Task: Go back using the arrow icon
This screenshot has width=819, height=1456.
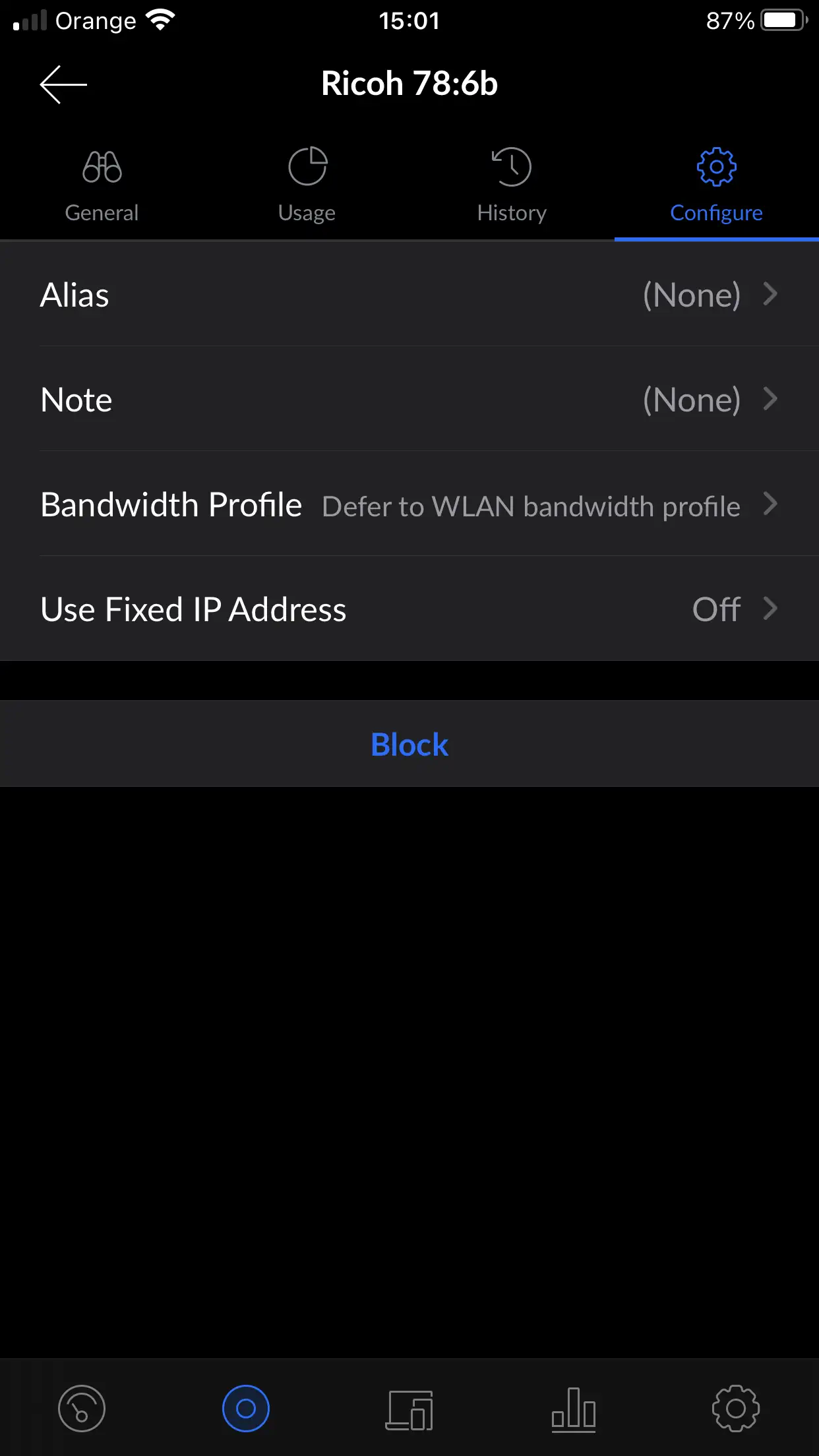Action: (x=63, y=84)
